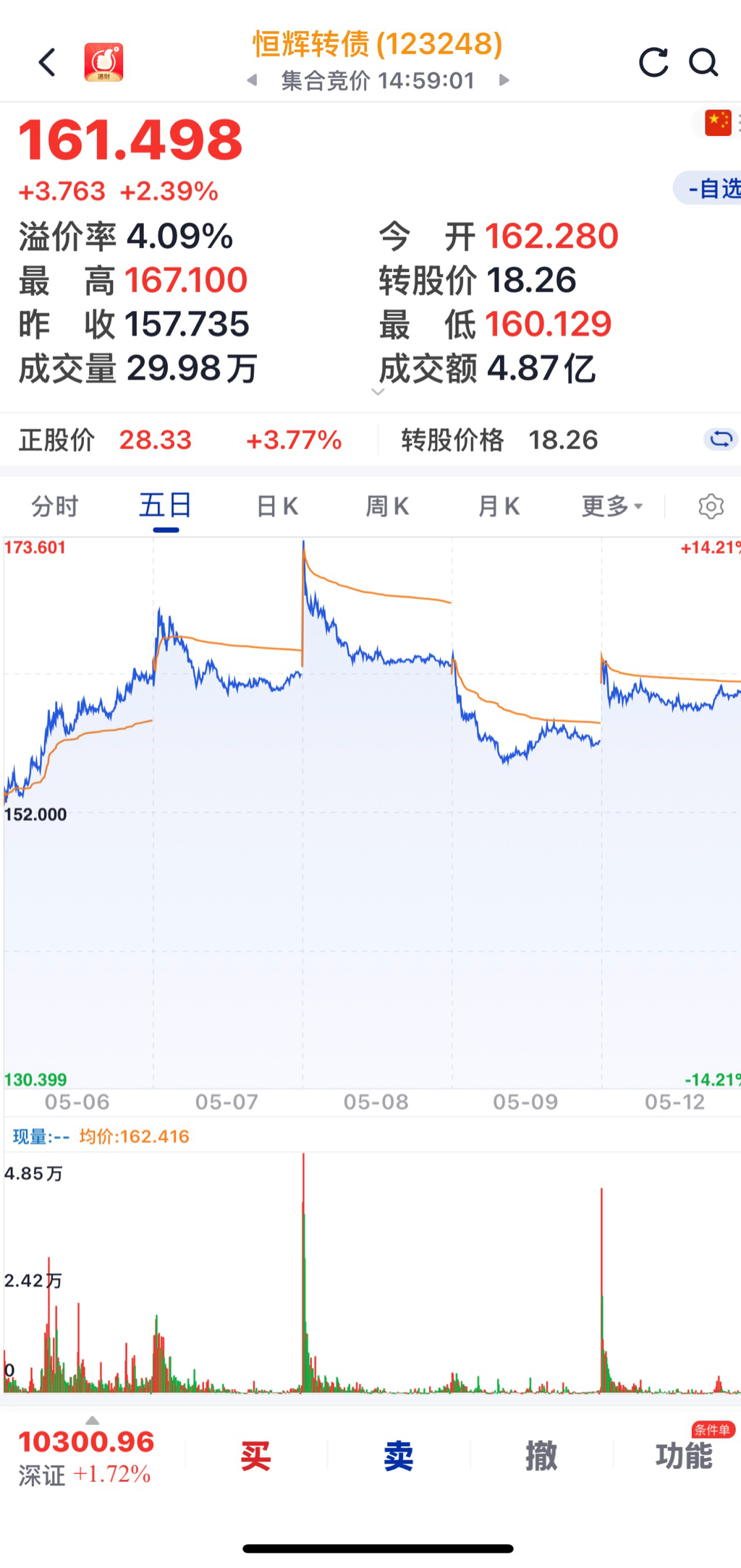The height and width of the screenshot is (1568, 741).
Task: Show the previous security with left arrow
Action: tap(252, 80)
